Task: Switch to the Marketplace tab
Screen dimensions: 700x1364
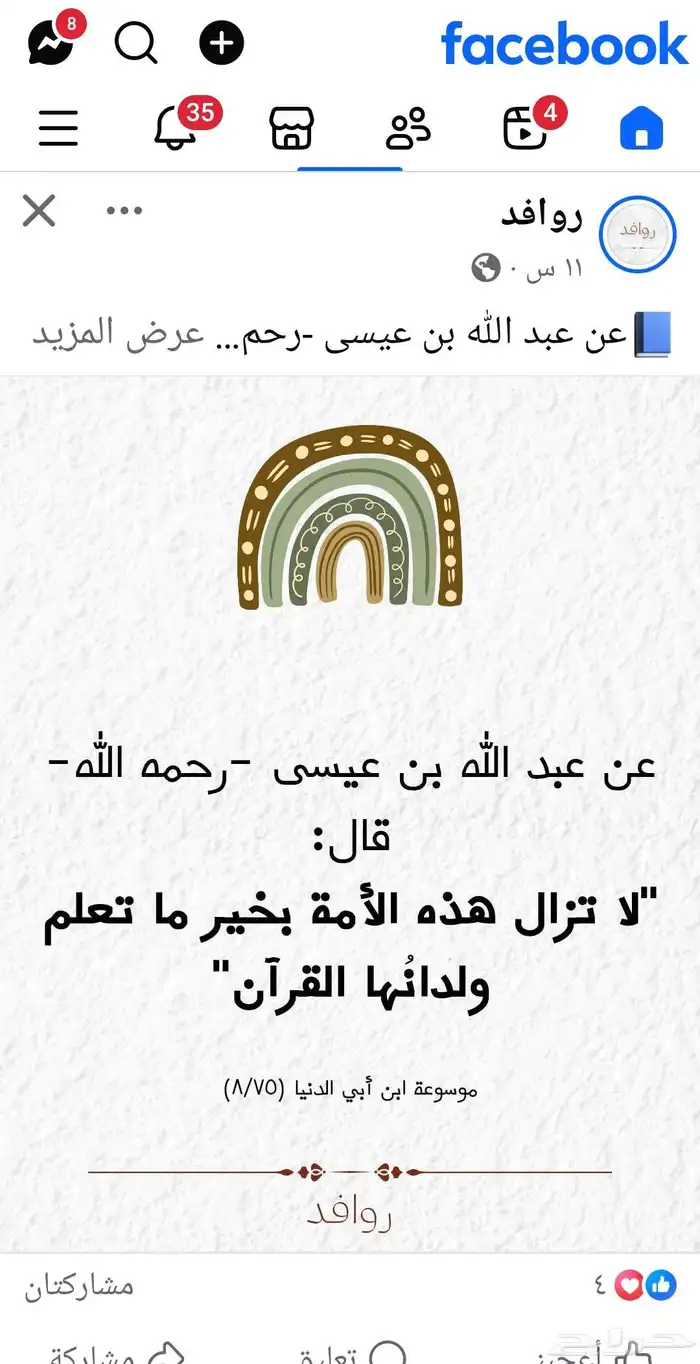Action: pos(293,129)
